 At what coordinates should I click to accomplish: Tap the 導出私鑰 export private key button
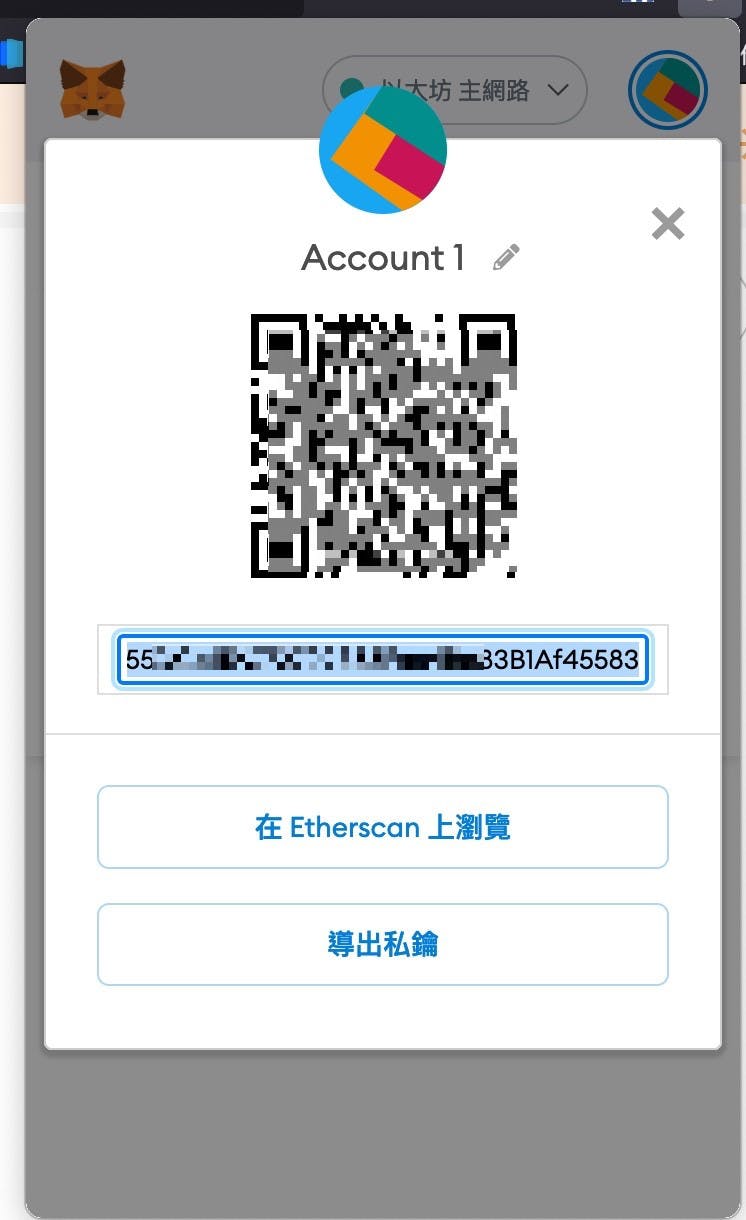tap(382, 945)
